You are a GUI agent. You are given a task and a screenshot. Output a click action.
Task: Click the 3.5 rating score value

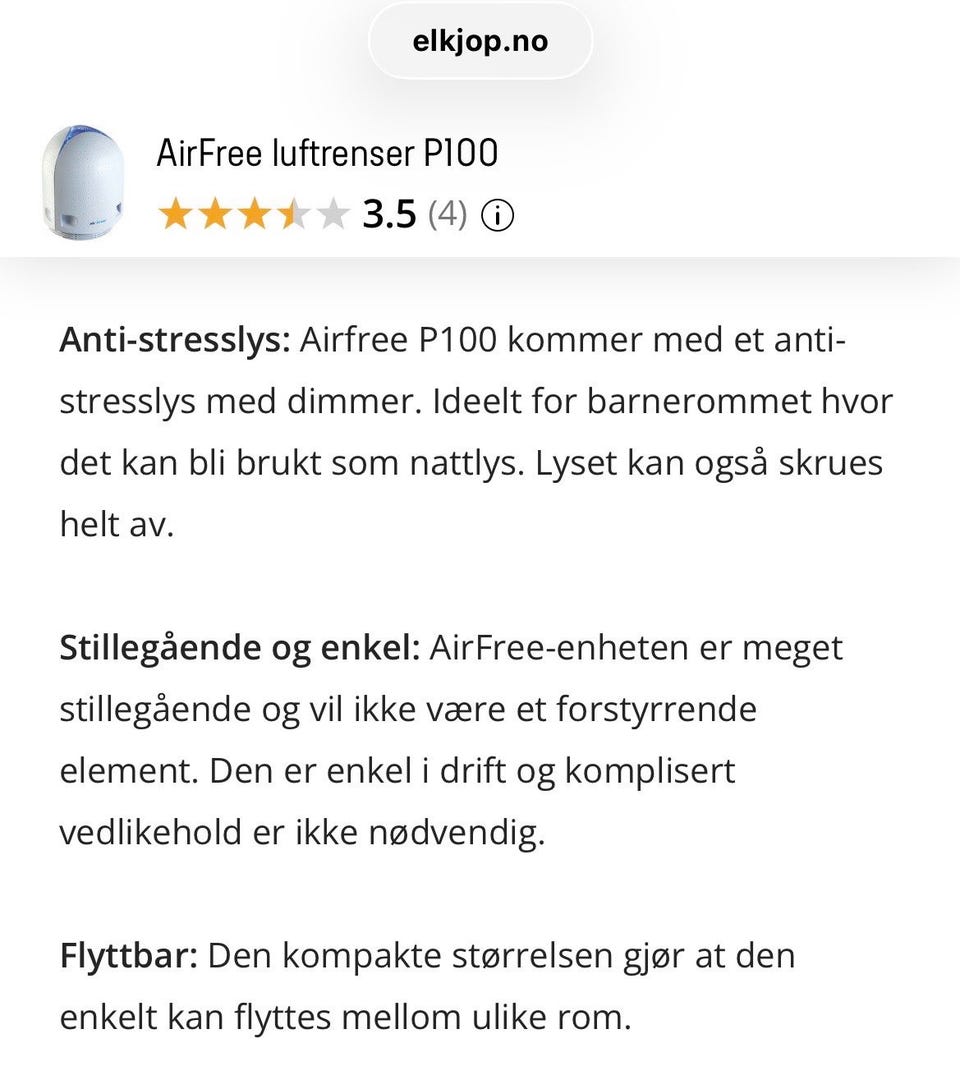point(389,213)
